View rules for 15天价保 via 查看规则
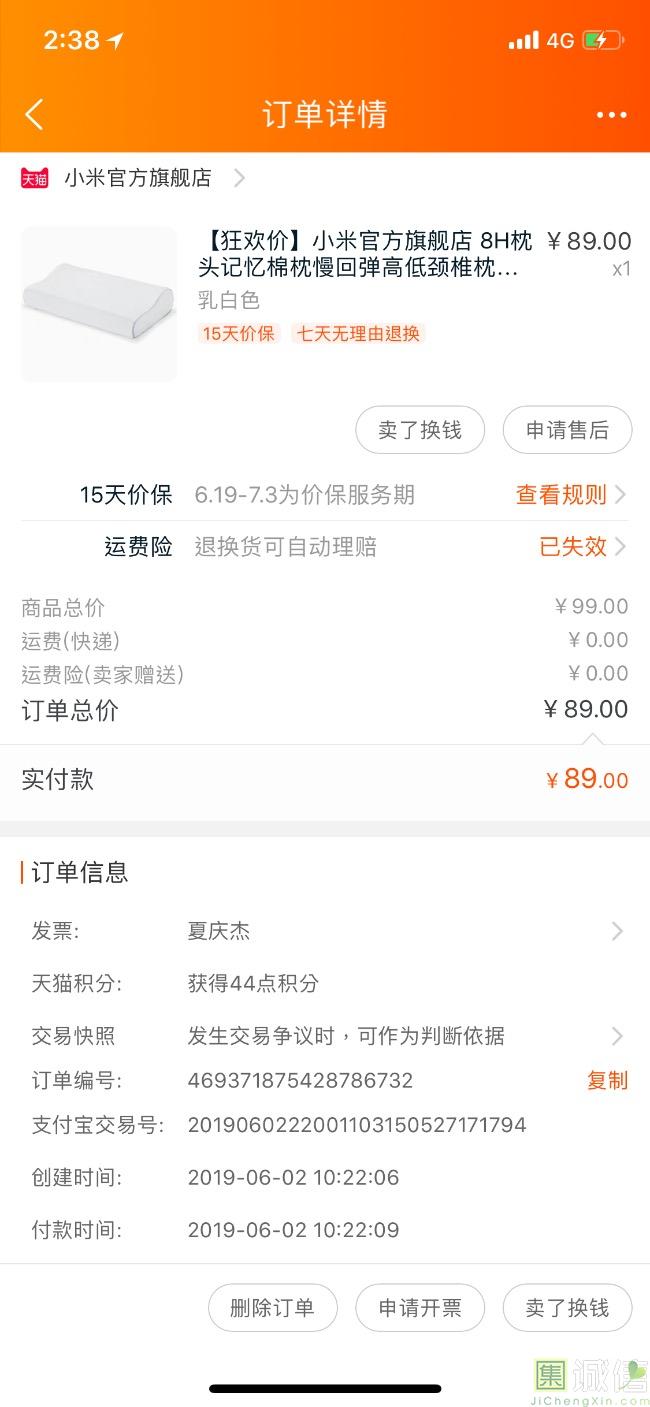Image resolution: width=650 pixels, height=1407 pixels. pos(571,495)
